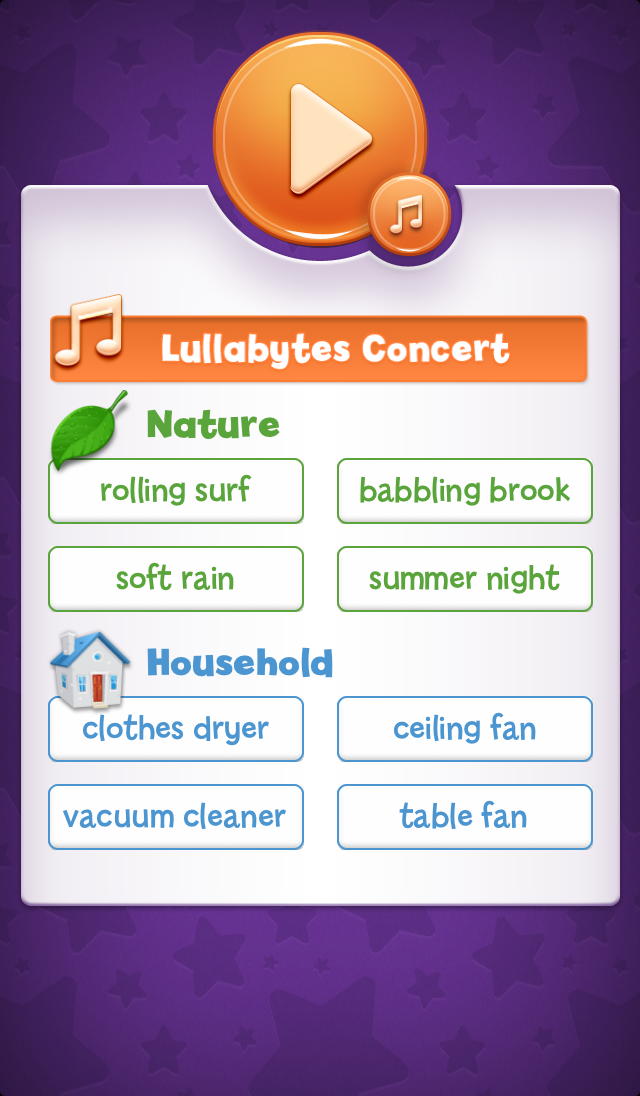Open the Lullabytes Concert banner
640x1096 pixels.
320,349
